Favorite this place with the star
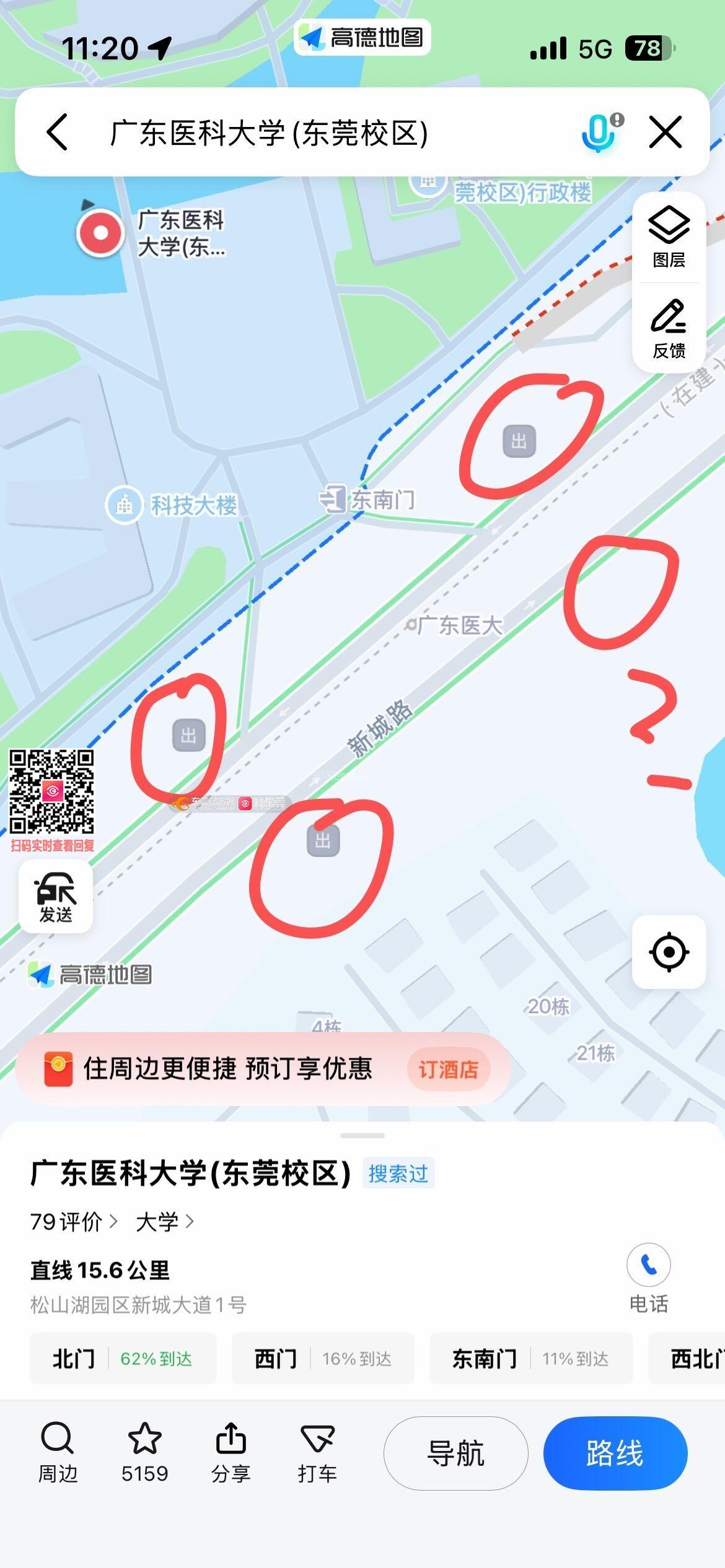The height and width of the screenshot is (1568, 725). click(144, 1452)
